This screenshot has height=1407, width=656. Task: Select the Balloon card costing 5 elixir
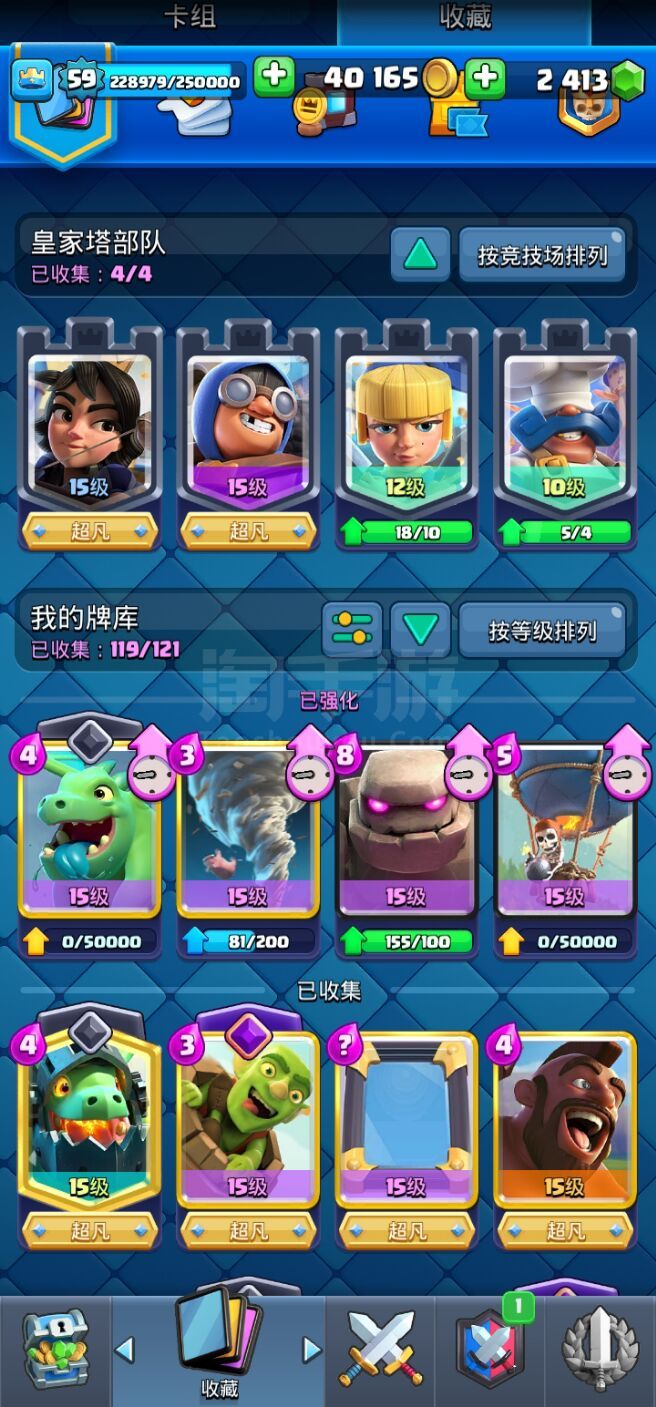tap(564, 840)
